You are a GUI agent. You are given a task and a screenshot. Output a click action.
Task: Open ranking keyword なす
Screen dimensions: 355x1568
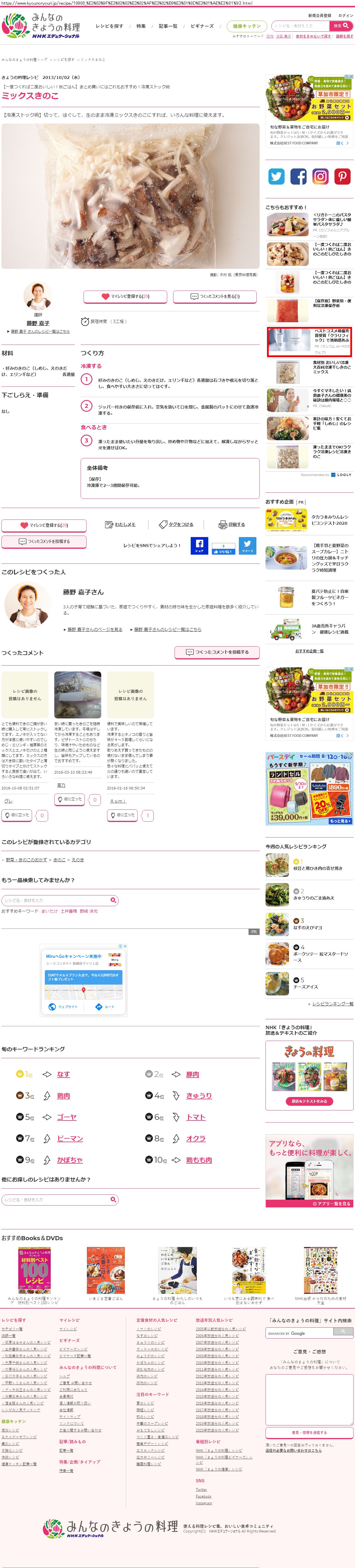[x=63, y=1074]
